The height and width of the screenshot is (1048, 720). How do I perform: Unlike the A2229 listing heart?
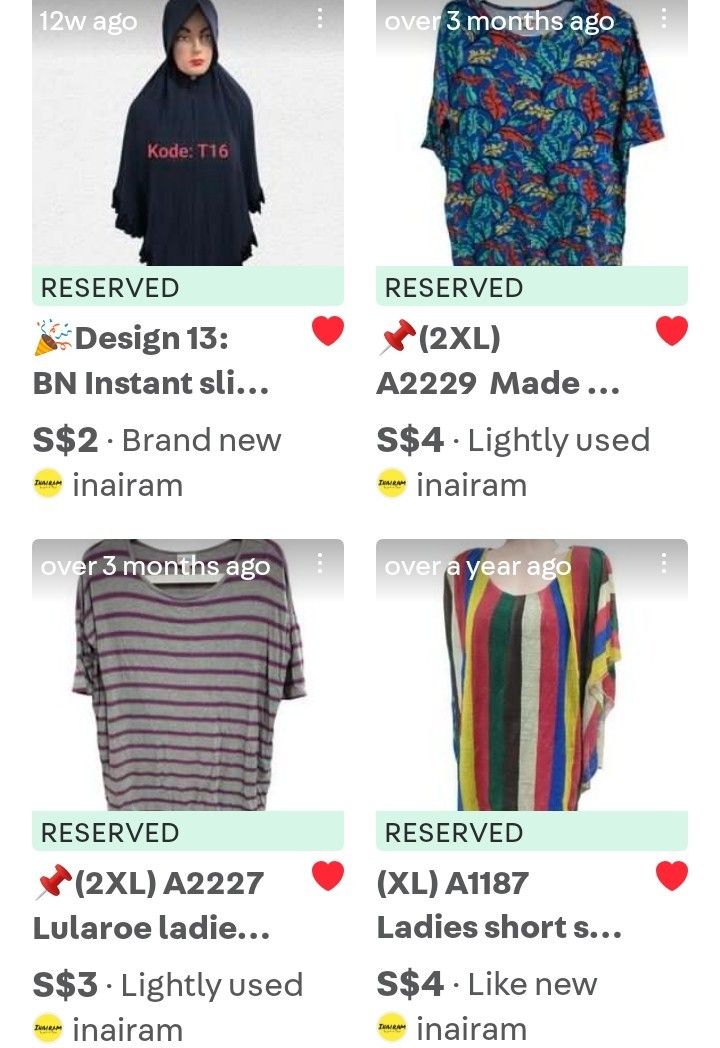672,331
